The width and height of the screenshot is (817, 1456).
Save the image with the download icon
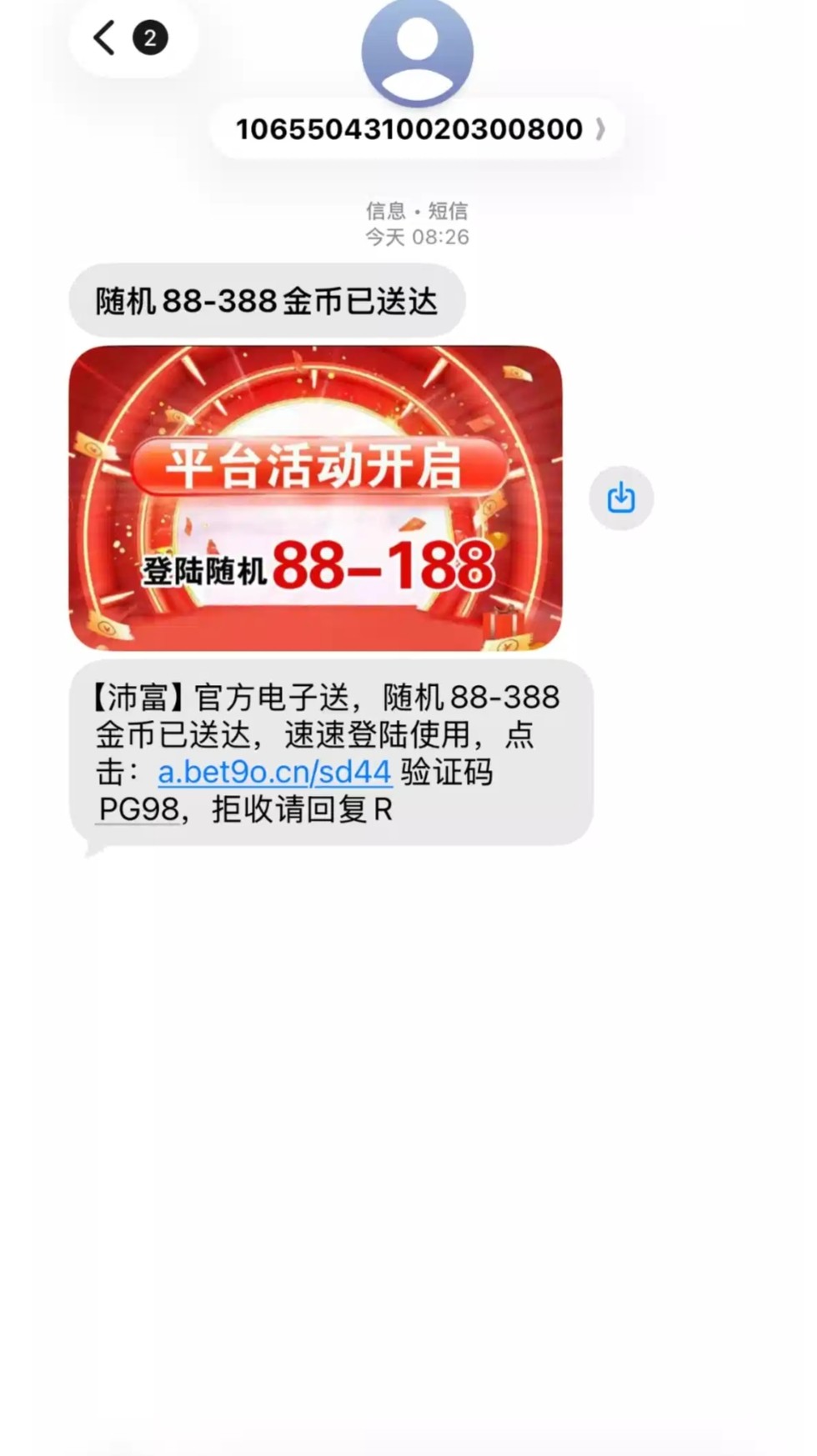[621, 498]
